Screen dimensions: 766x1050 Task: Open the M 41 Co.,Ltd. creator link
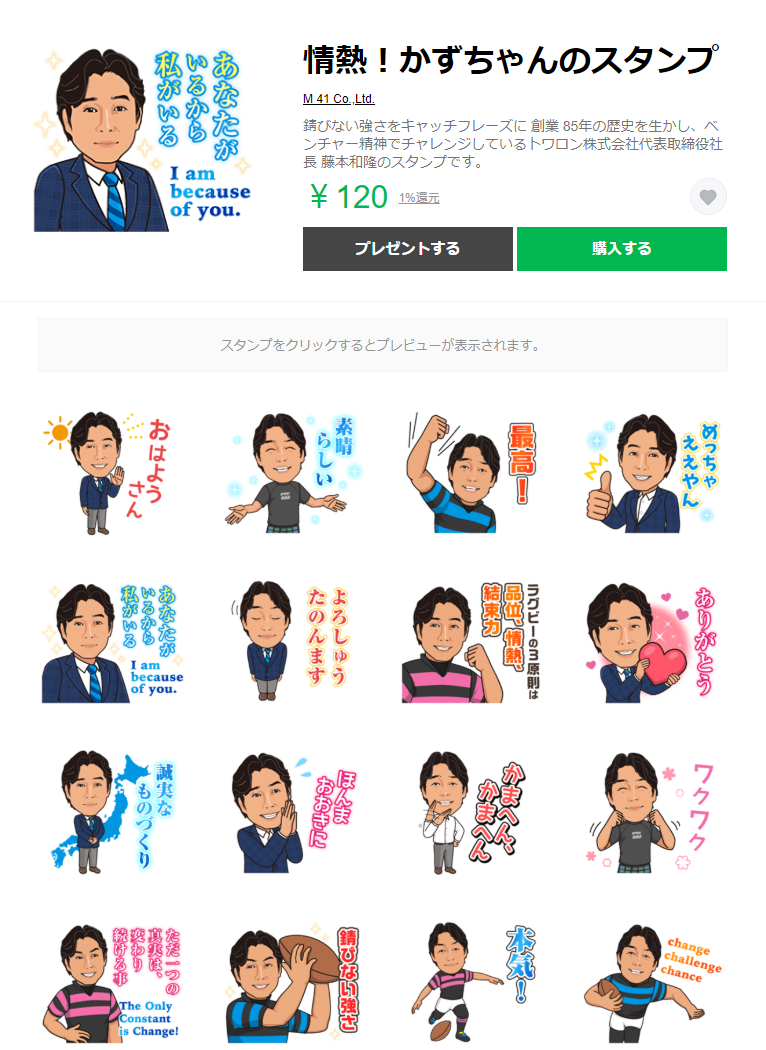[x=338, y=99]
